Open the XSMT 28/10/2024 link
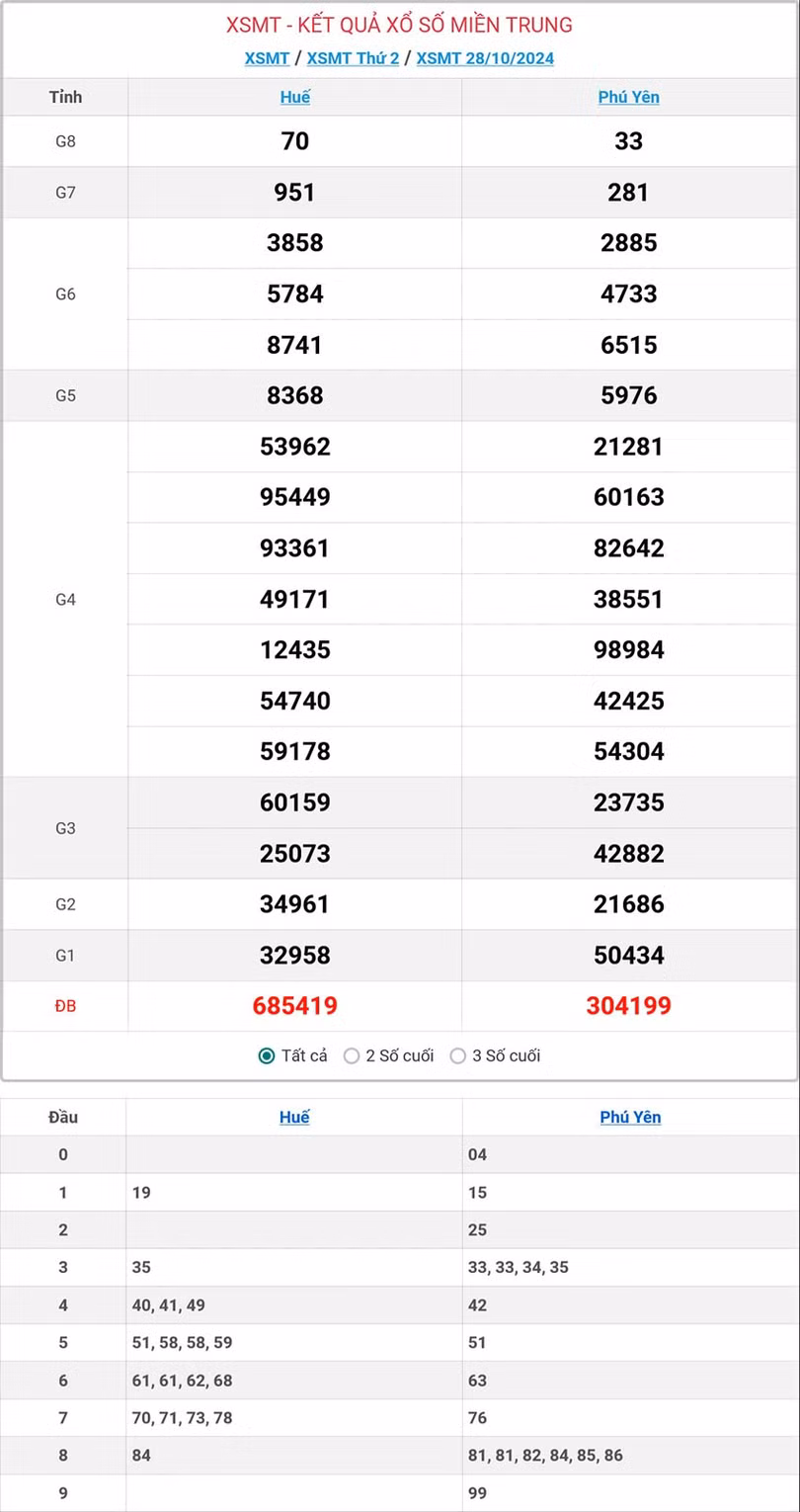Image resolution: width=800 pixels, height=1512 pixels. (485, 58)
